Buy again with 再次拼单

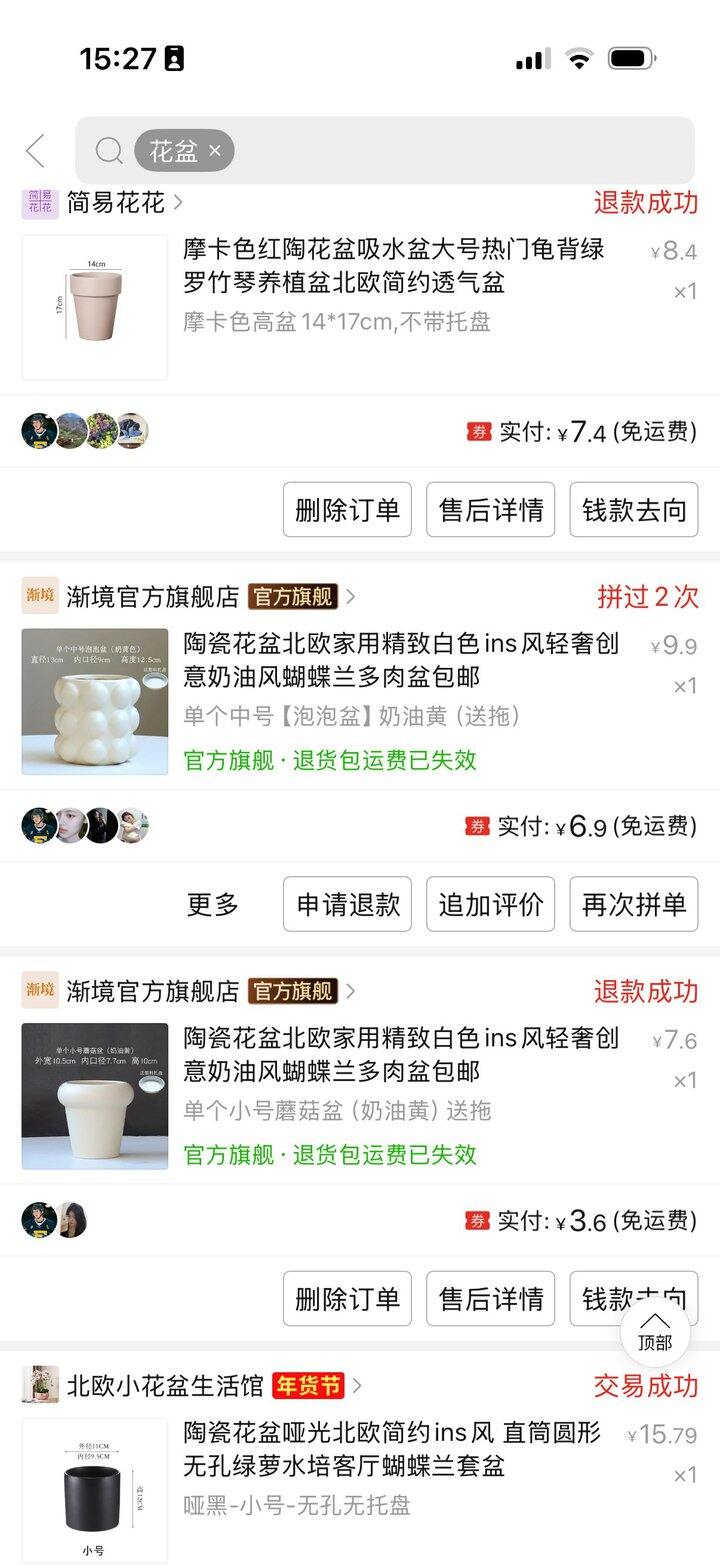click(634, 905)
